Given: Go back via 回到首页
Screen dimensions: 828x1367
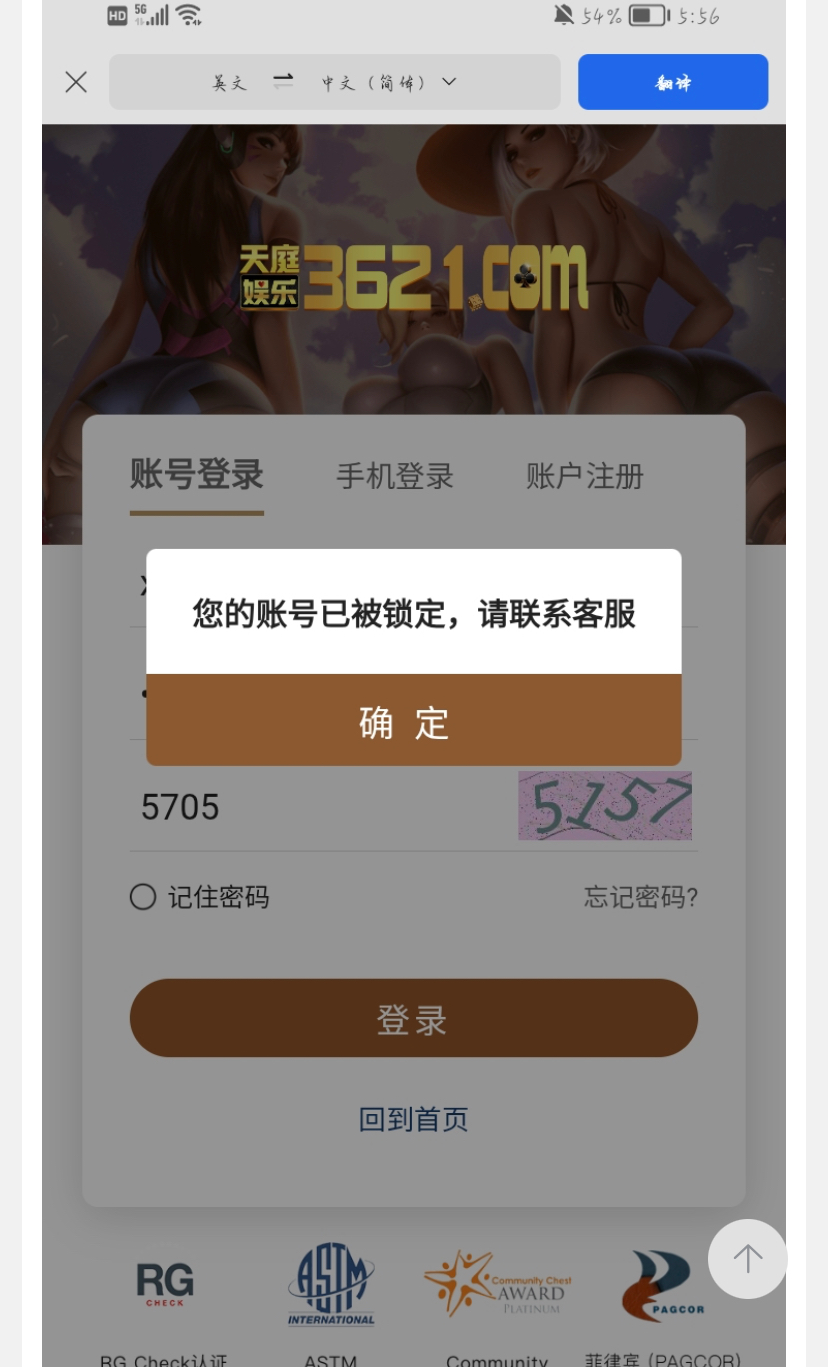Looking at the screenshot, I should point(413,1118).
